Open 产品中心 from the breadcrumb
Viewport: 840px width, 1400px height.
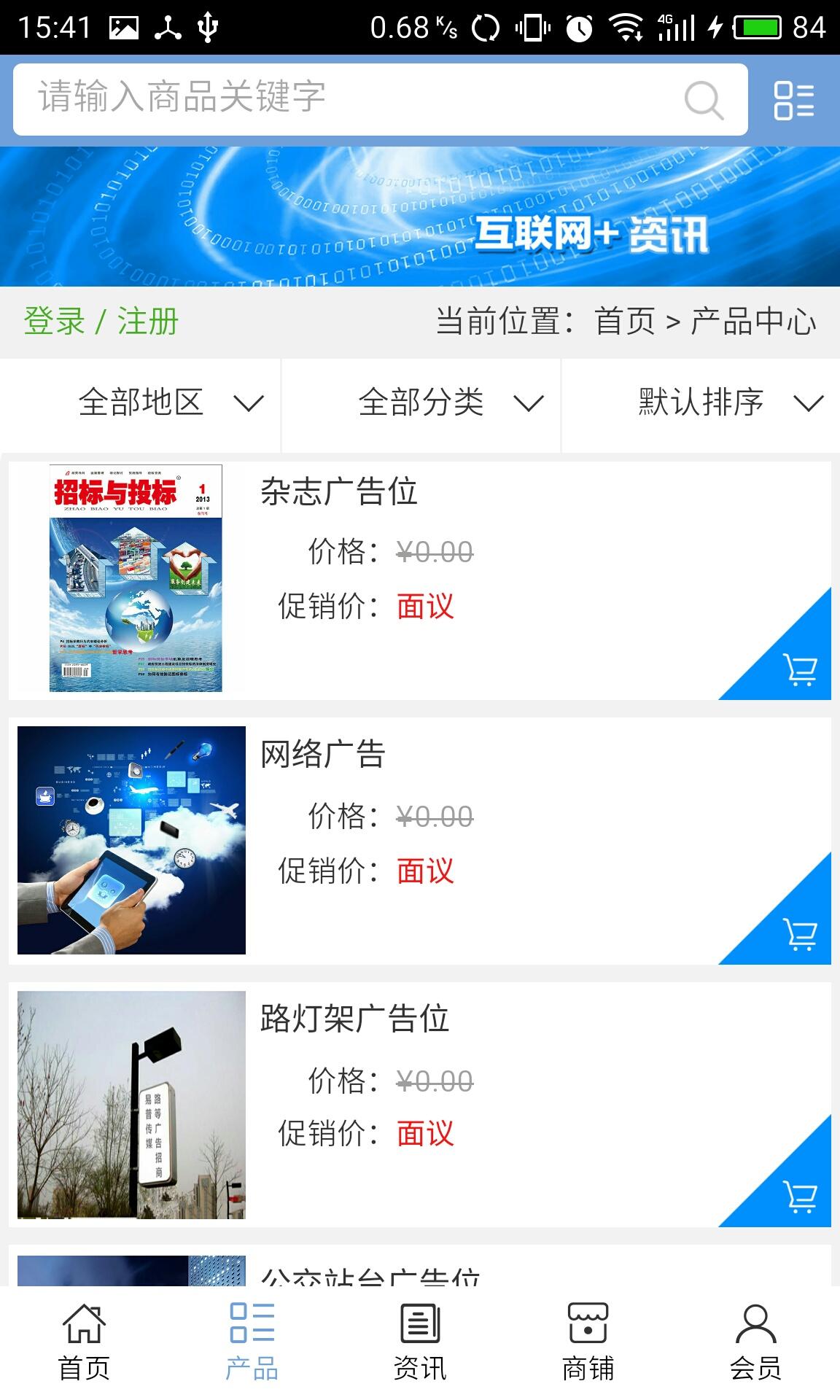[752, 322]
